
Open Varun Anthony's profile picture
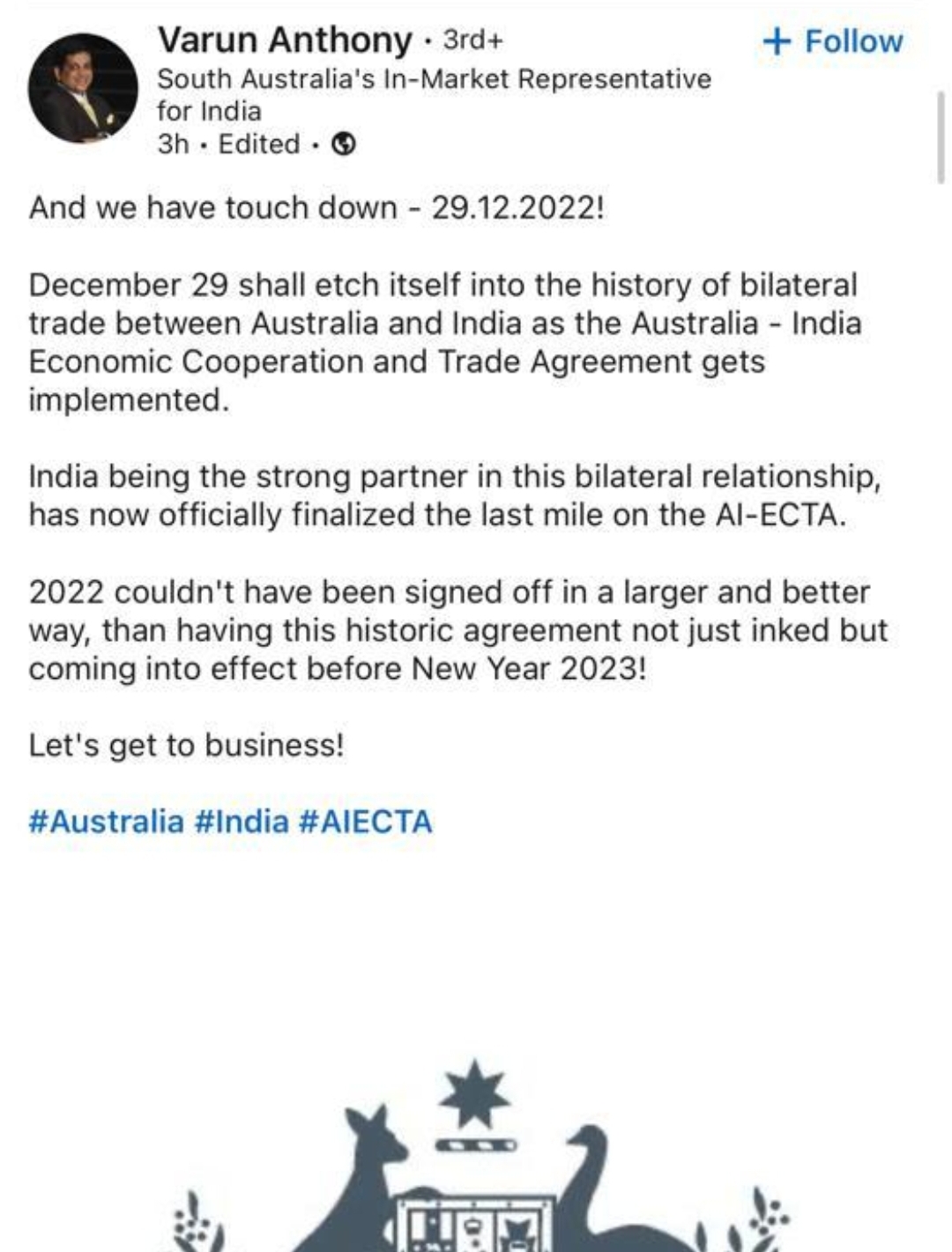[83, 89]
